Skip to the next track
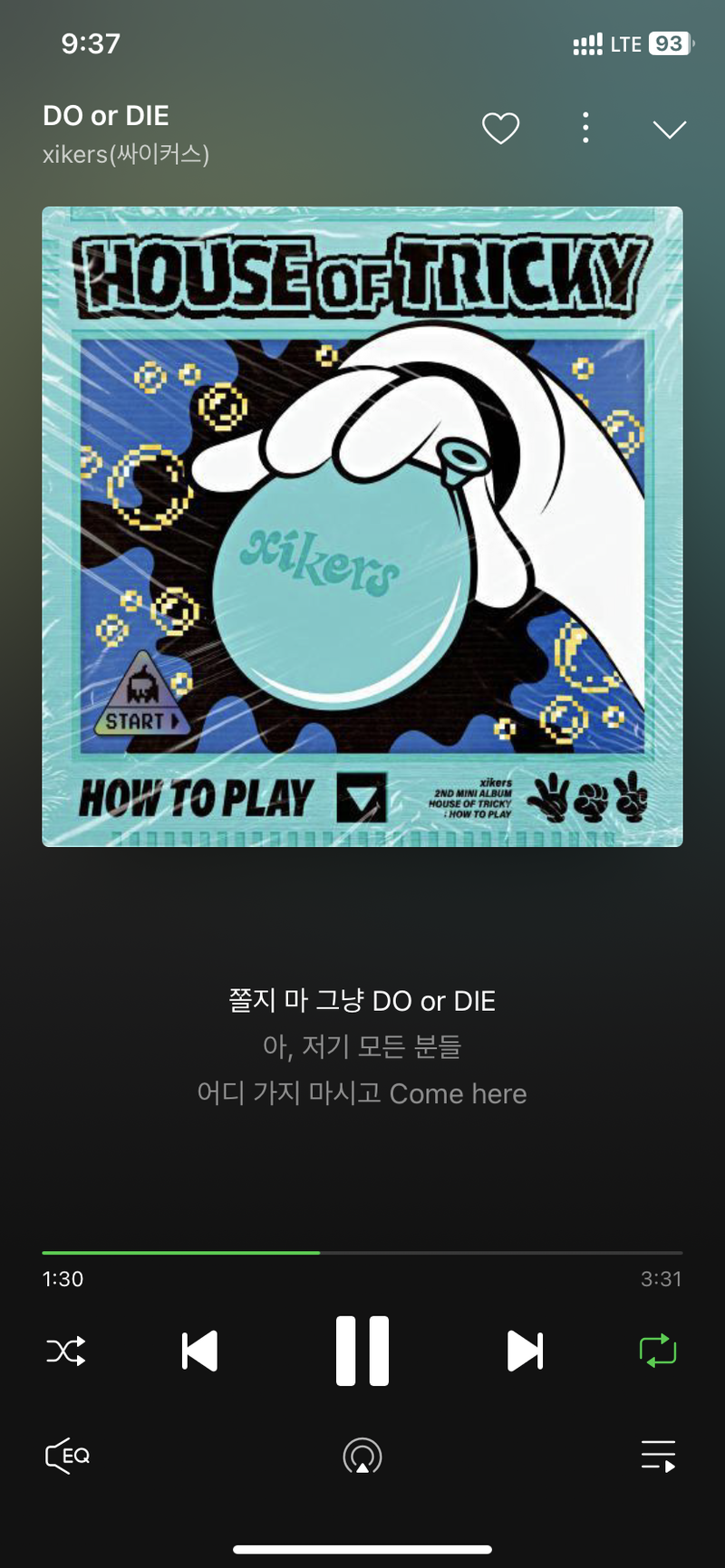Screen dimensions: 725x1568 coord(525,1351)
